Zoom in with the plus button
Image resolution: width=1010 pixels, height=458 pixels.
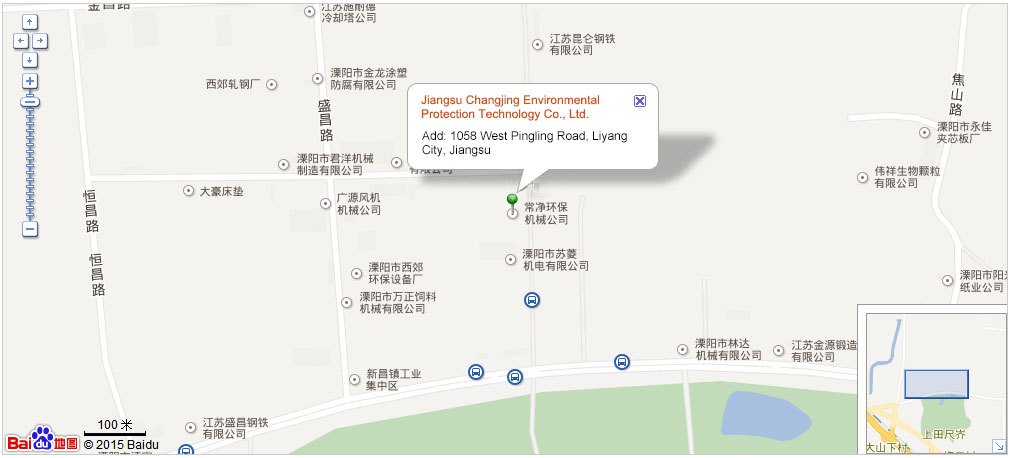tap(30, 81)
